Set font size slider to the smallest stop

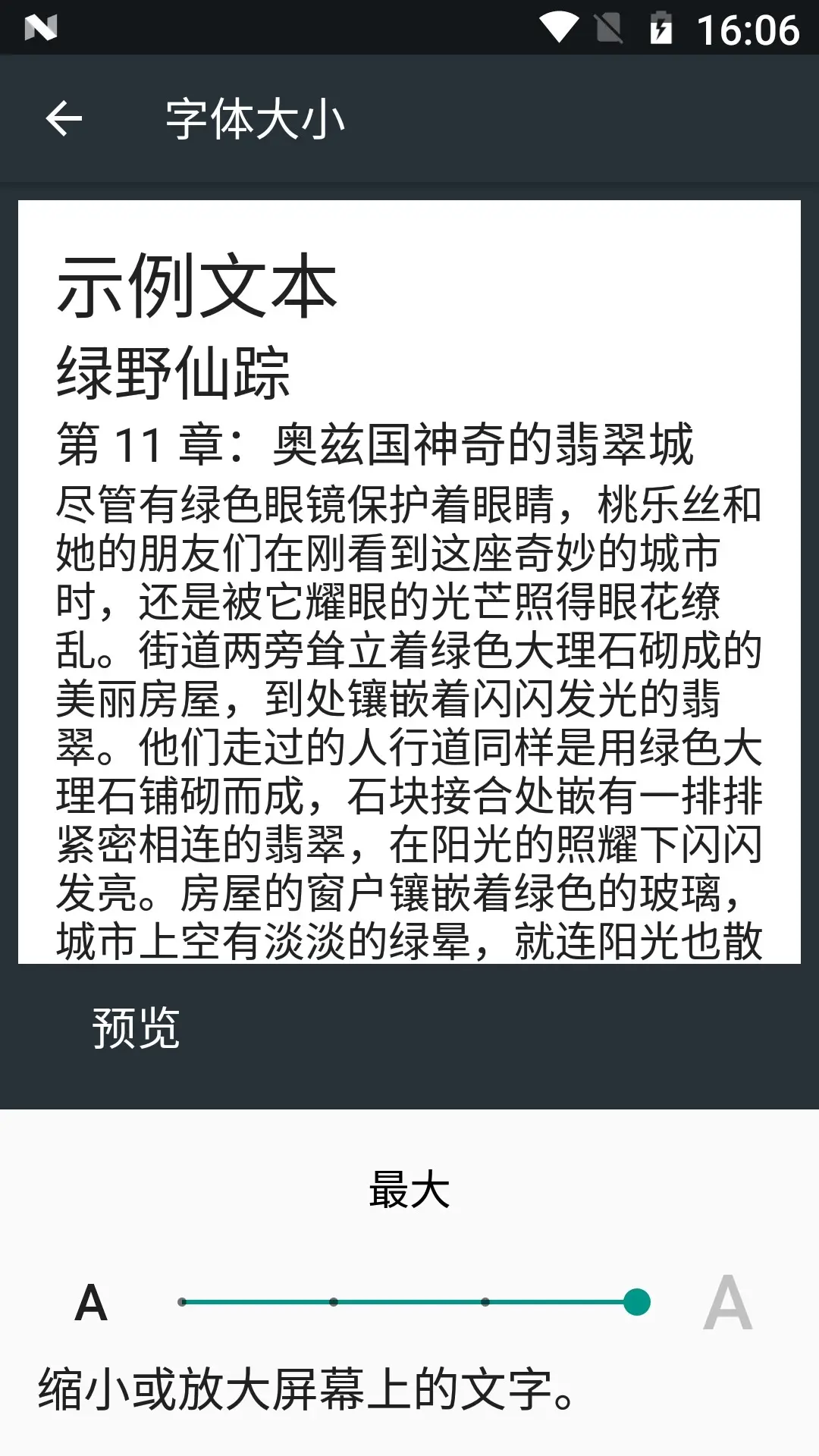[x=182, y=1302]
